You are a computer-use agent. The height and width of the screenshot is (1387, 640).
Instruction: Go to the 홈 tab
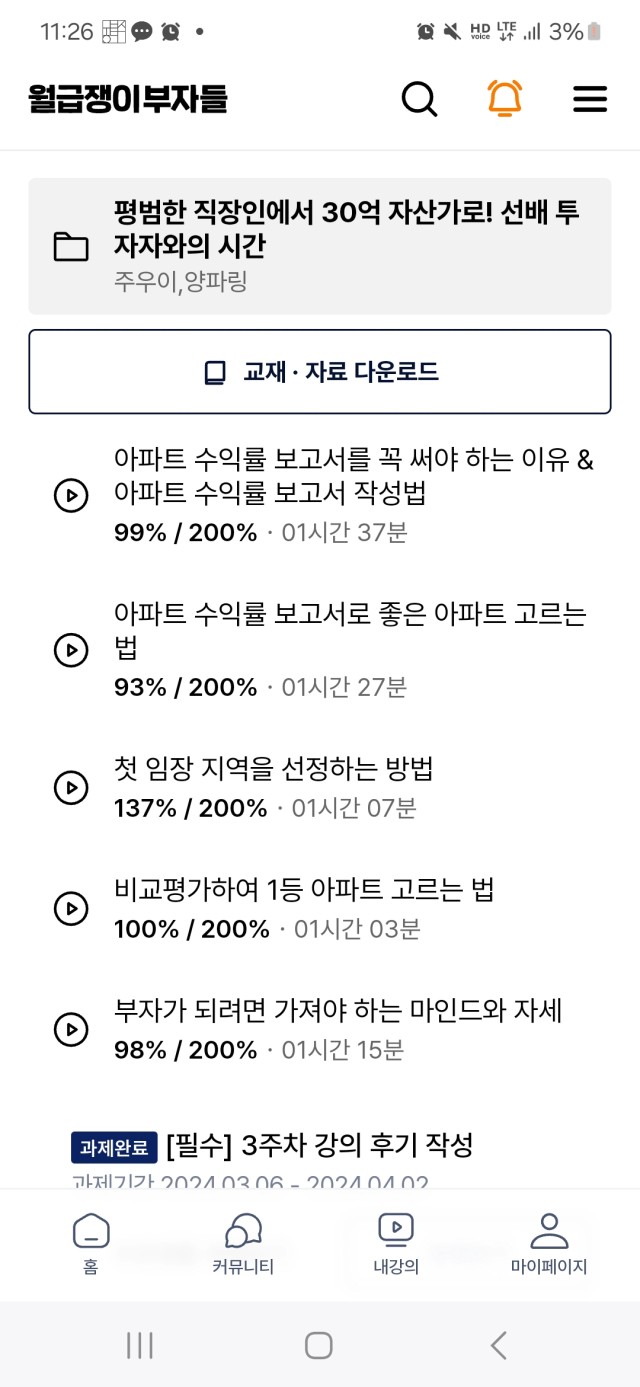click(91, 1244)
